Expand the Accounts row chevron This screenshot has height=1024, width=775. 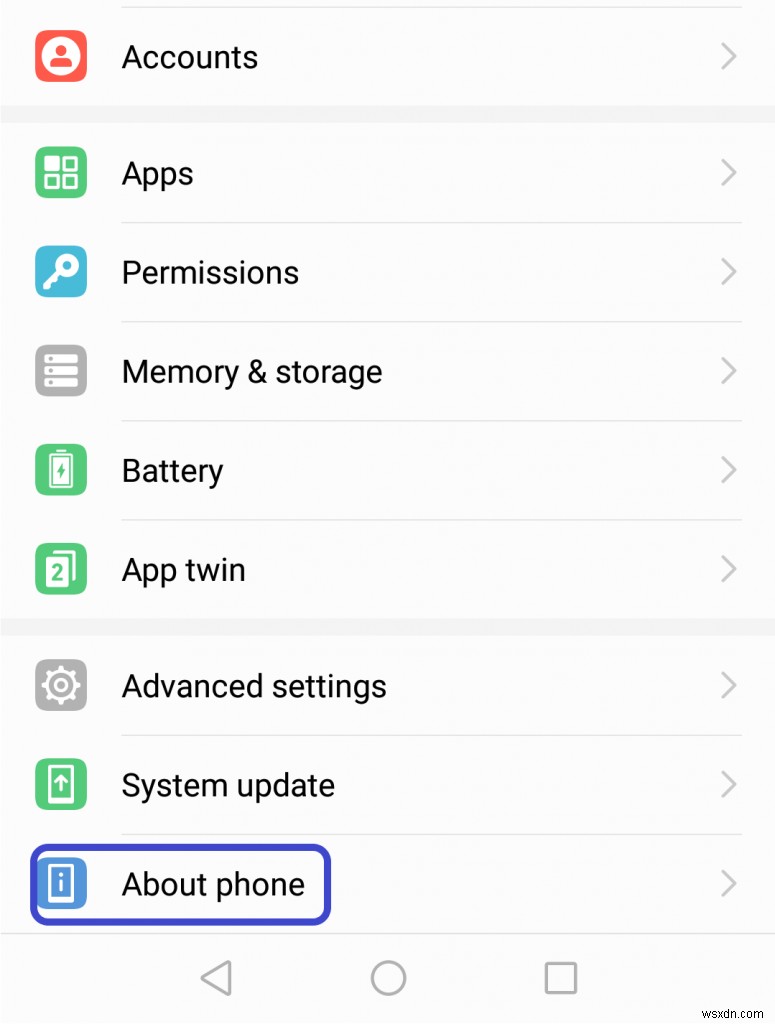click(729, 57)
